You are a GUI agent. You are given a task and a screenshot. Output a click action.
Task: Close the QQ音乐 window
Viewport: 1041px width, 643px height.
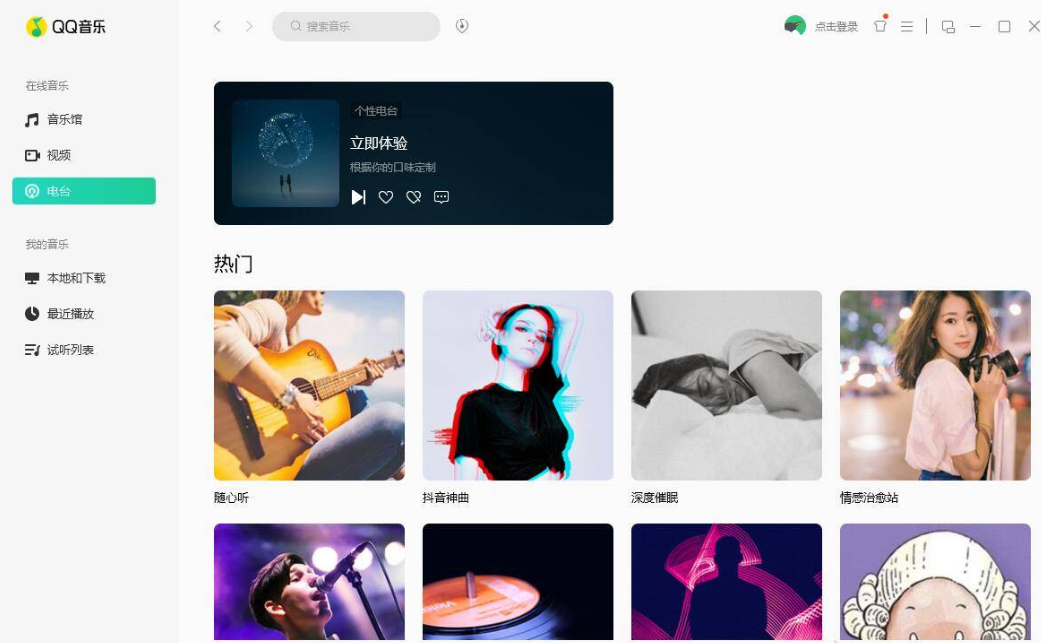(x=1034, y=26)
